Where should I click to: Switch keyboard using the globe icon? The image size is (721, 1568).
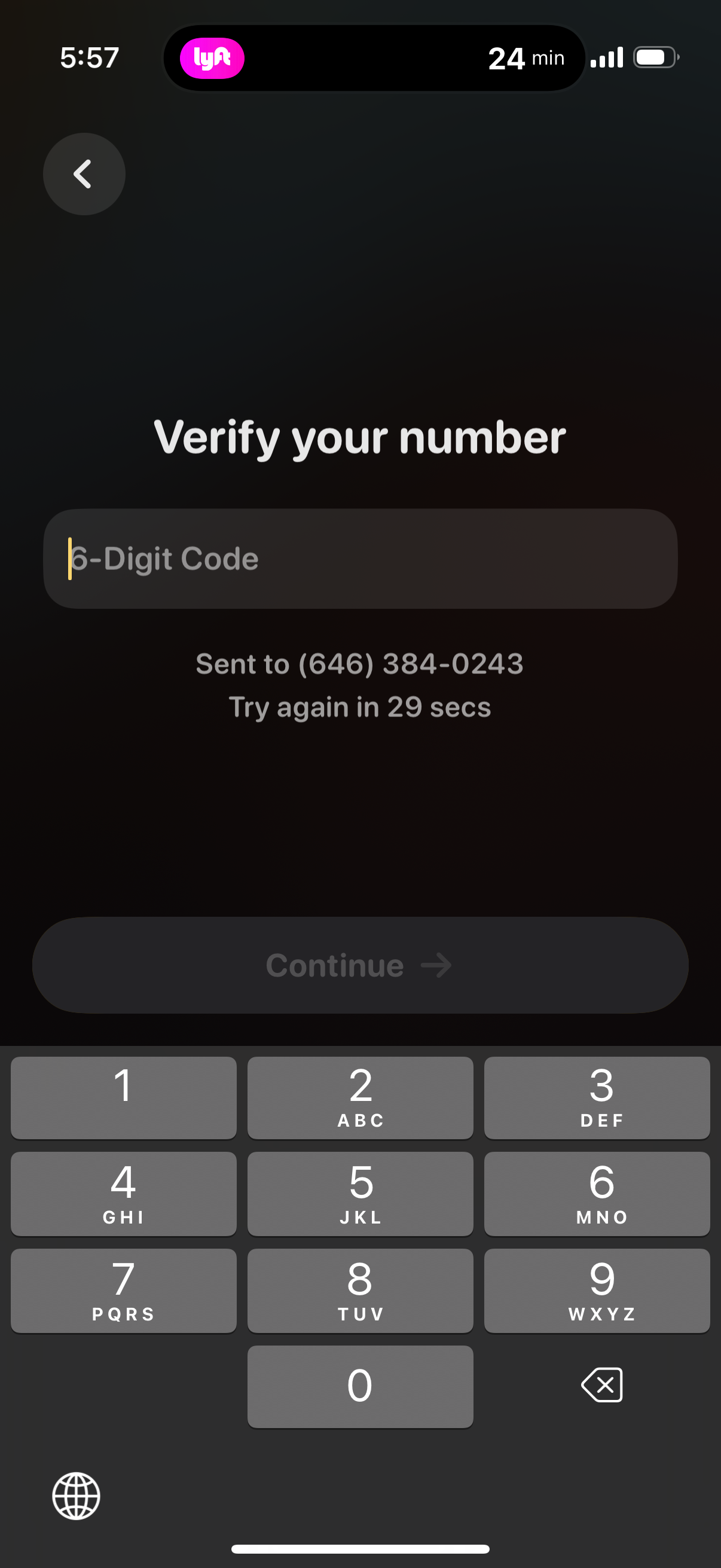76,1496
